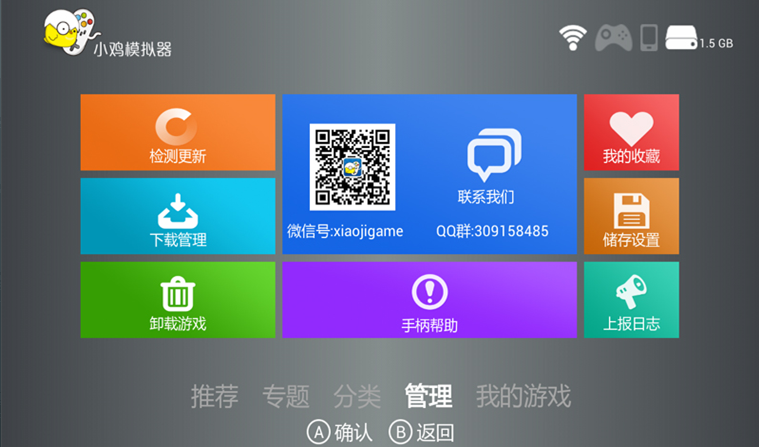The height and width of the screenshot is (447, 759).
Task: Tap the Ⓐ 确认 confirm button
Action: tap(339, 433)
